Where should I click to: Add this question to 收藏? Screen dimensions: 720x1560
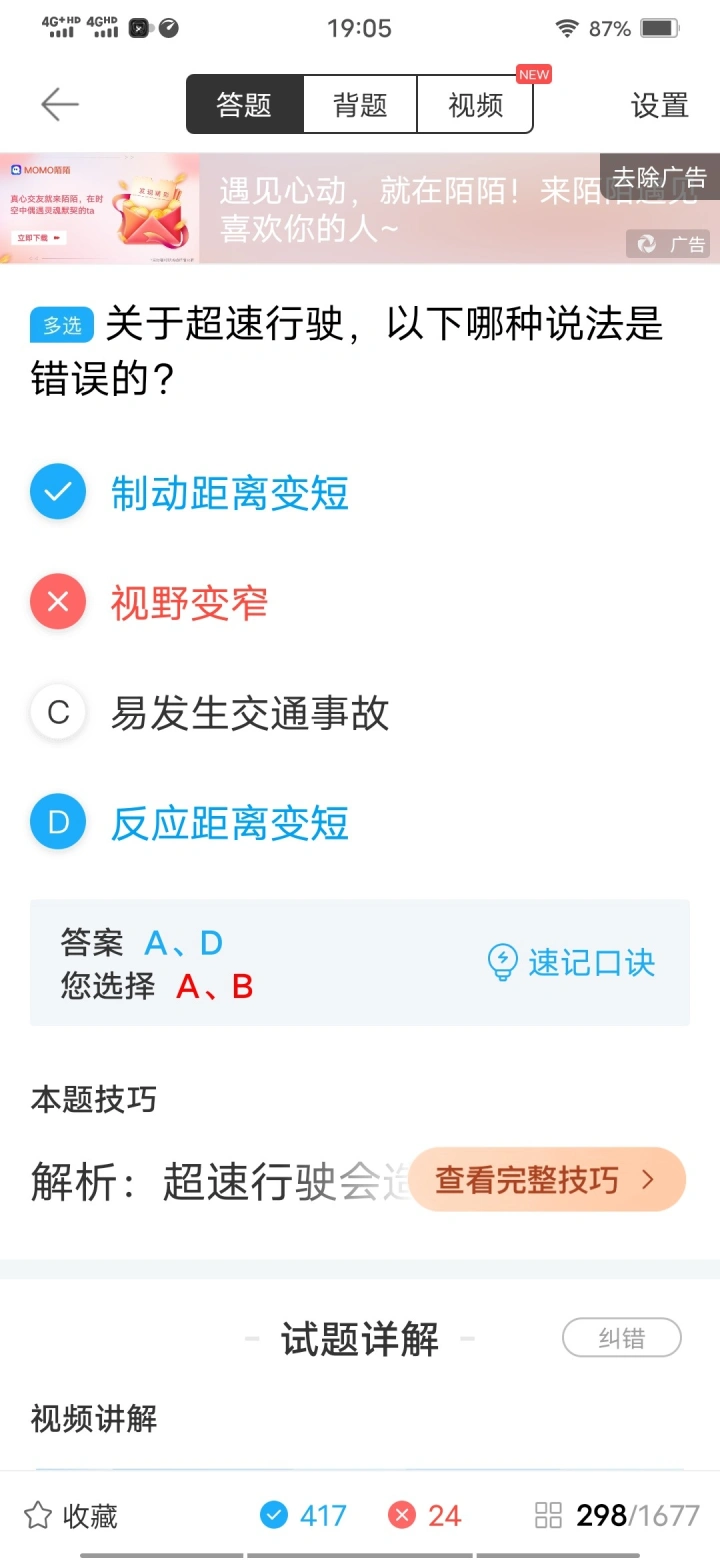coord(71,1516)
